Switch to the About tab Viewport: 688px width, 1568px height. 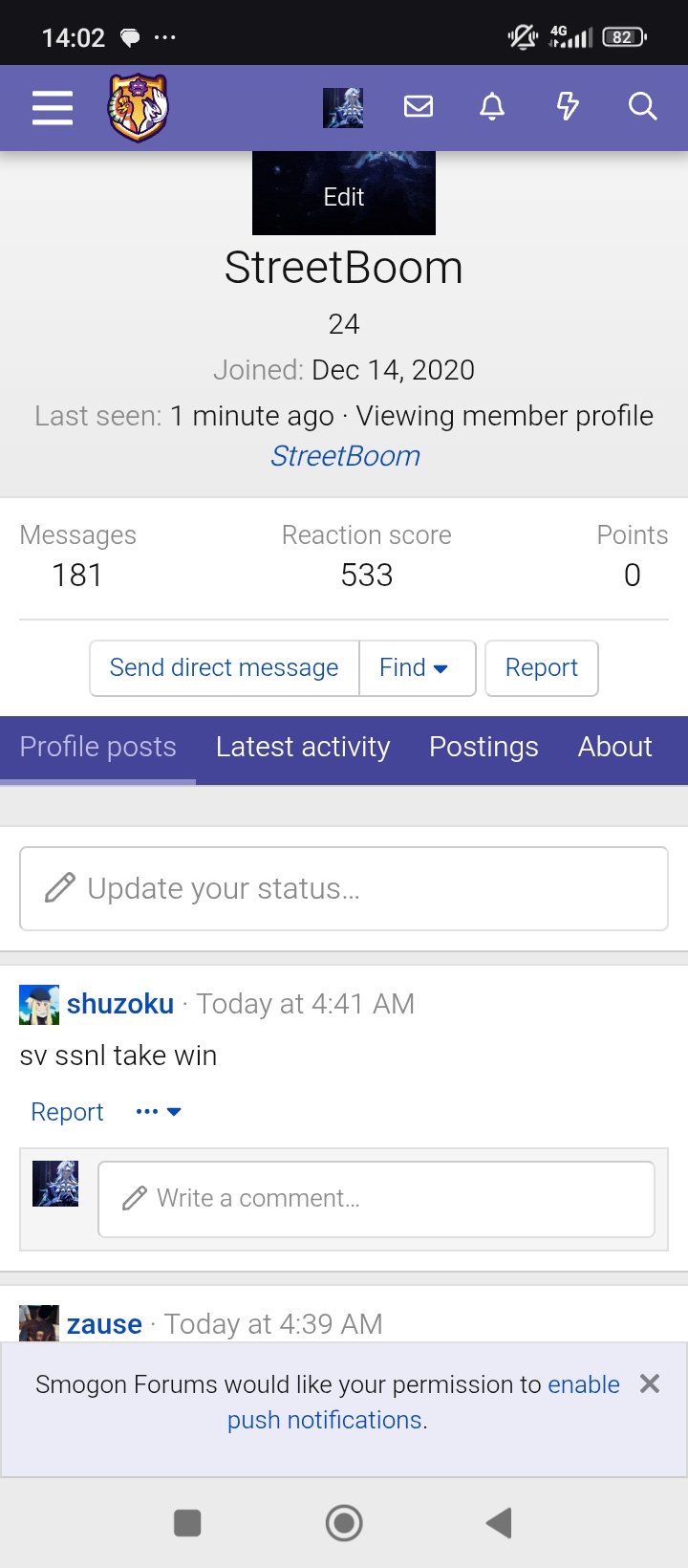pyautogui.click(x=614, y=748)
